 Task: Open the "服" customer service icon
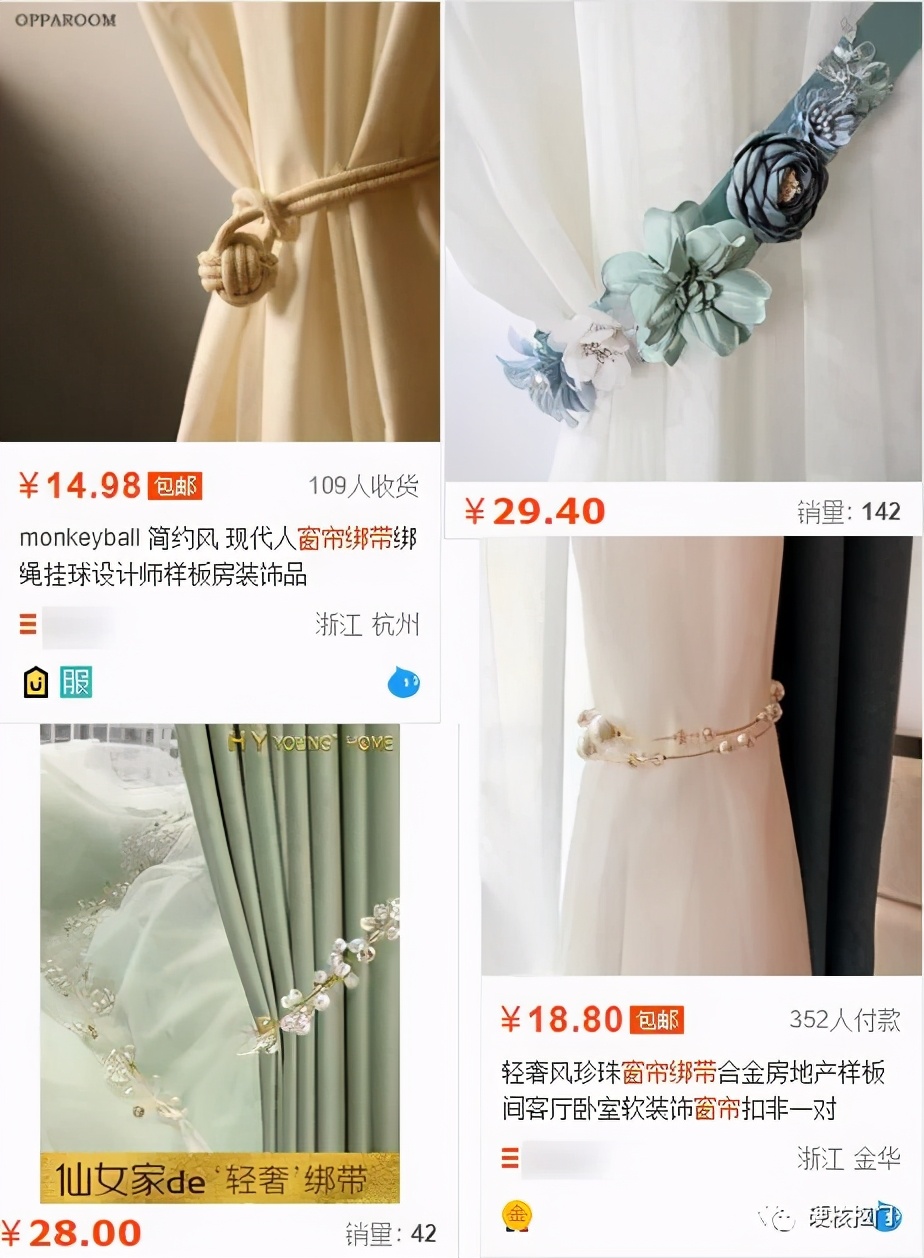click(77, 682)
